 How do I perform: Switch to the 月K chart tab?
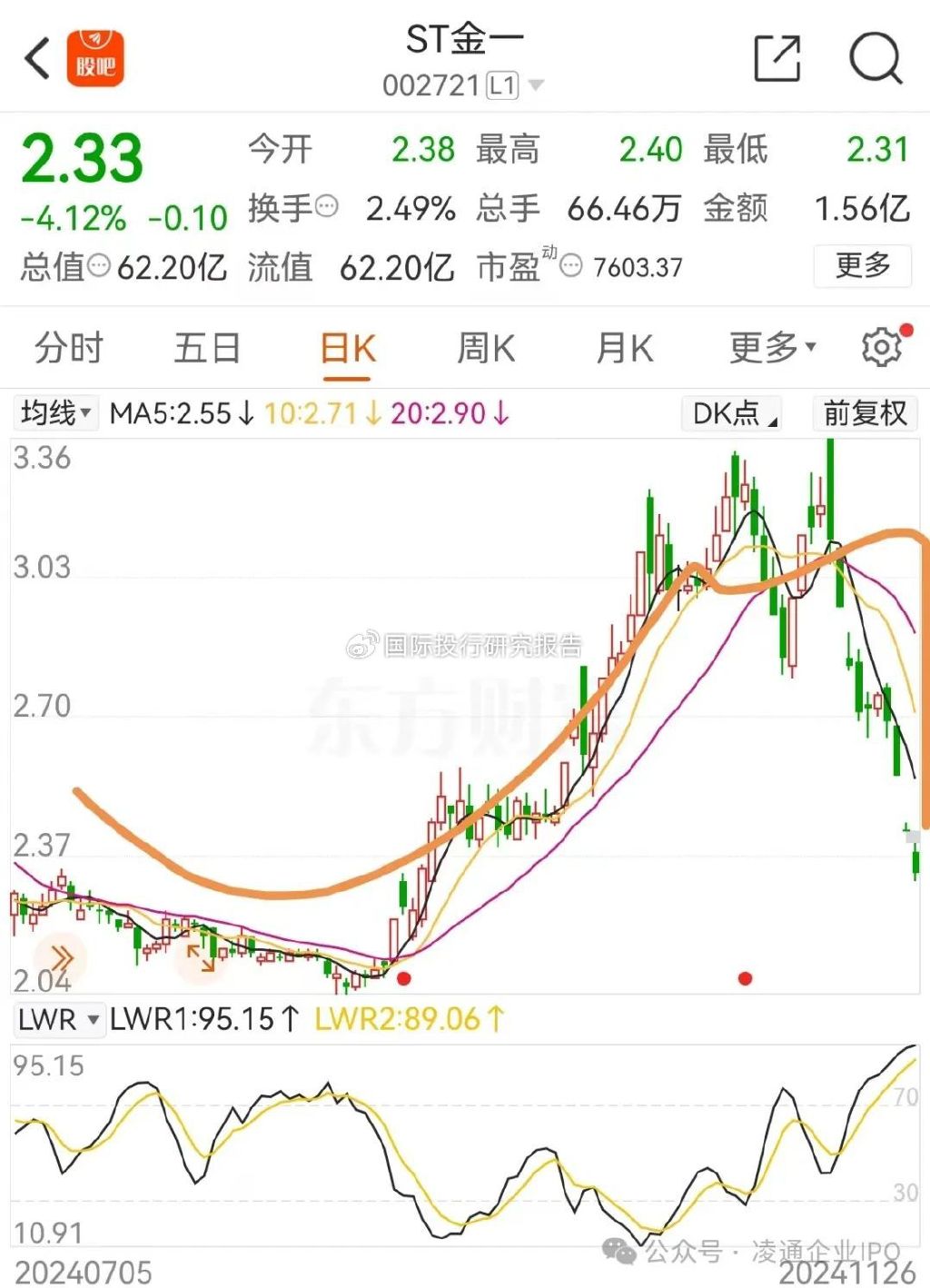click(x=625, y=348)
